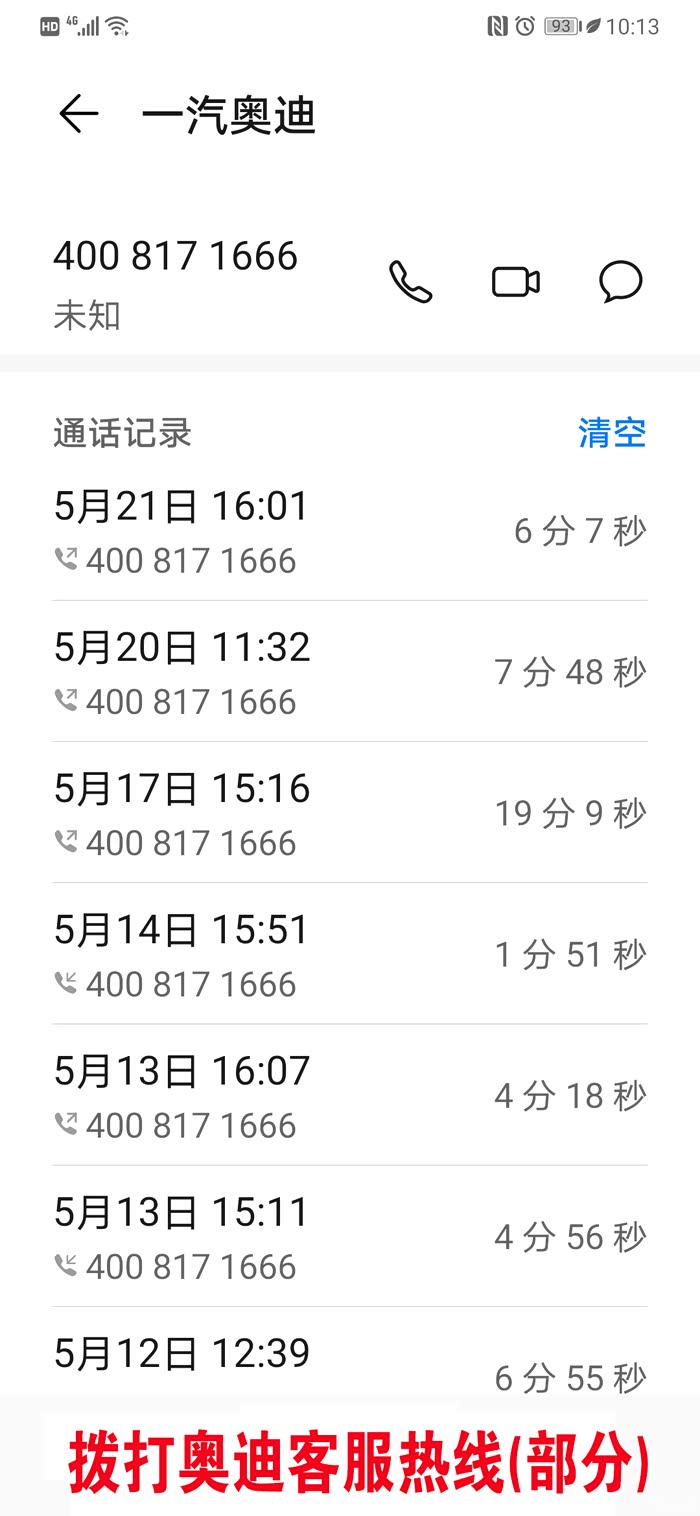Choose the 5月13日 16:07 call record
This screenshot has height=1516, width=700.
pyautogui.click(x=350, y=1095)
